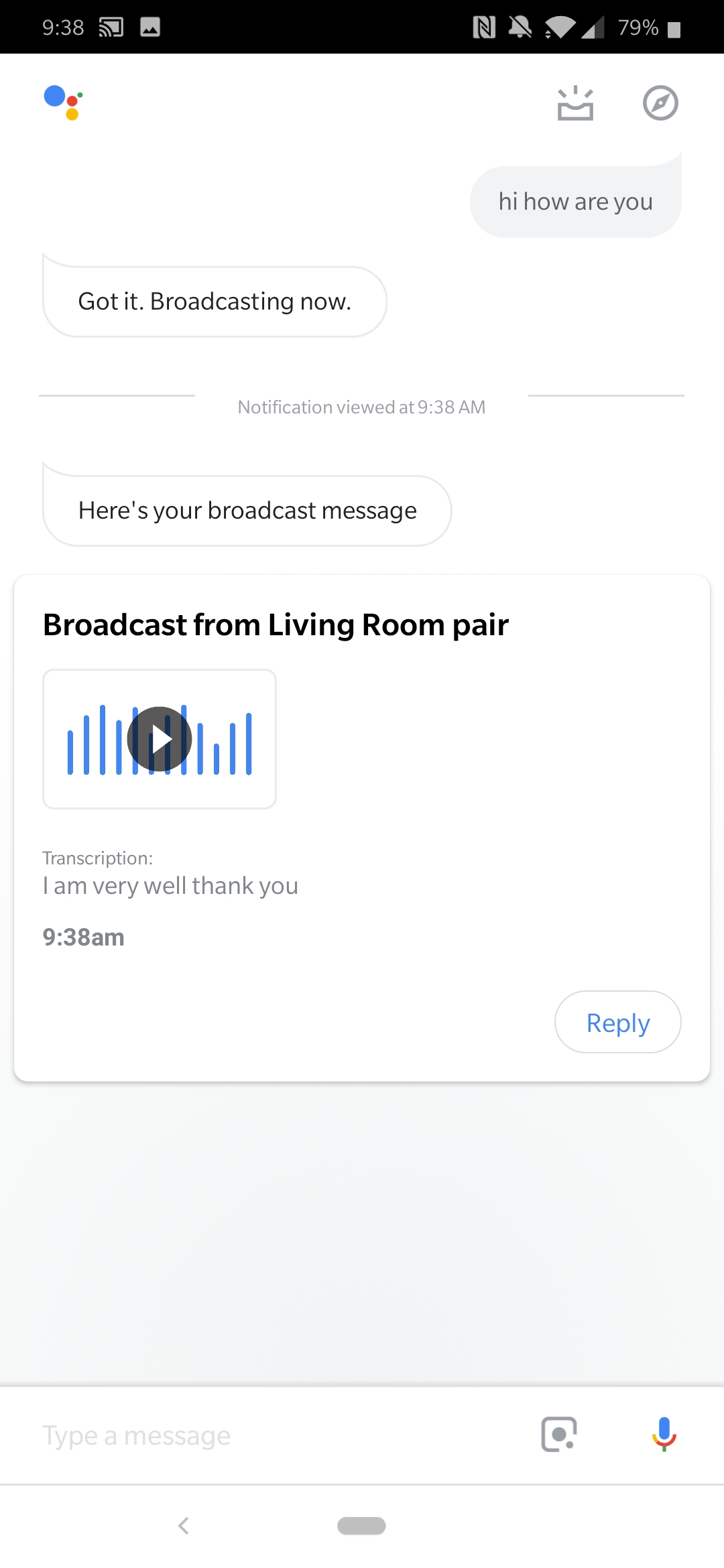
Task: Play the broadcast audio message
Action: click(x=160, y=739)
